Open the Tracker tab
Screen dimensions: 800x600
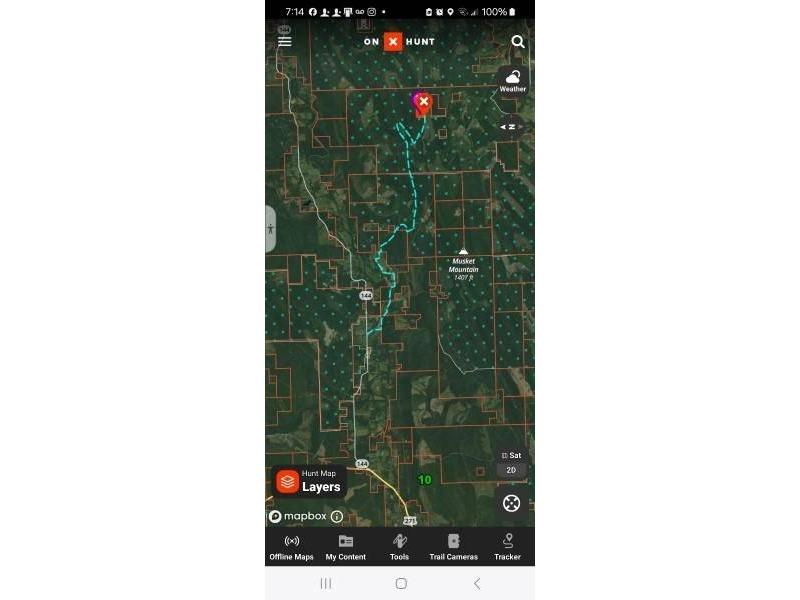tap(507, 547)
